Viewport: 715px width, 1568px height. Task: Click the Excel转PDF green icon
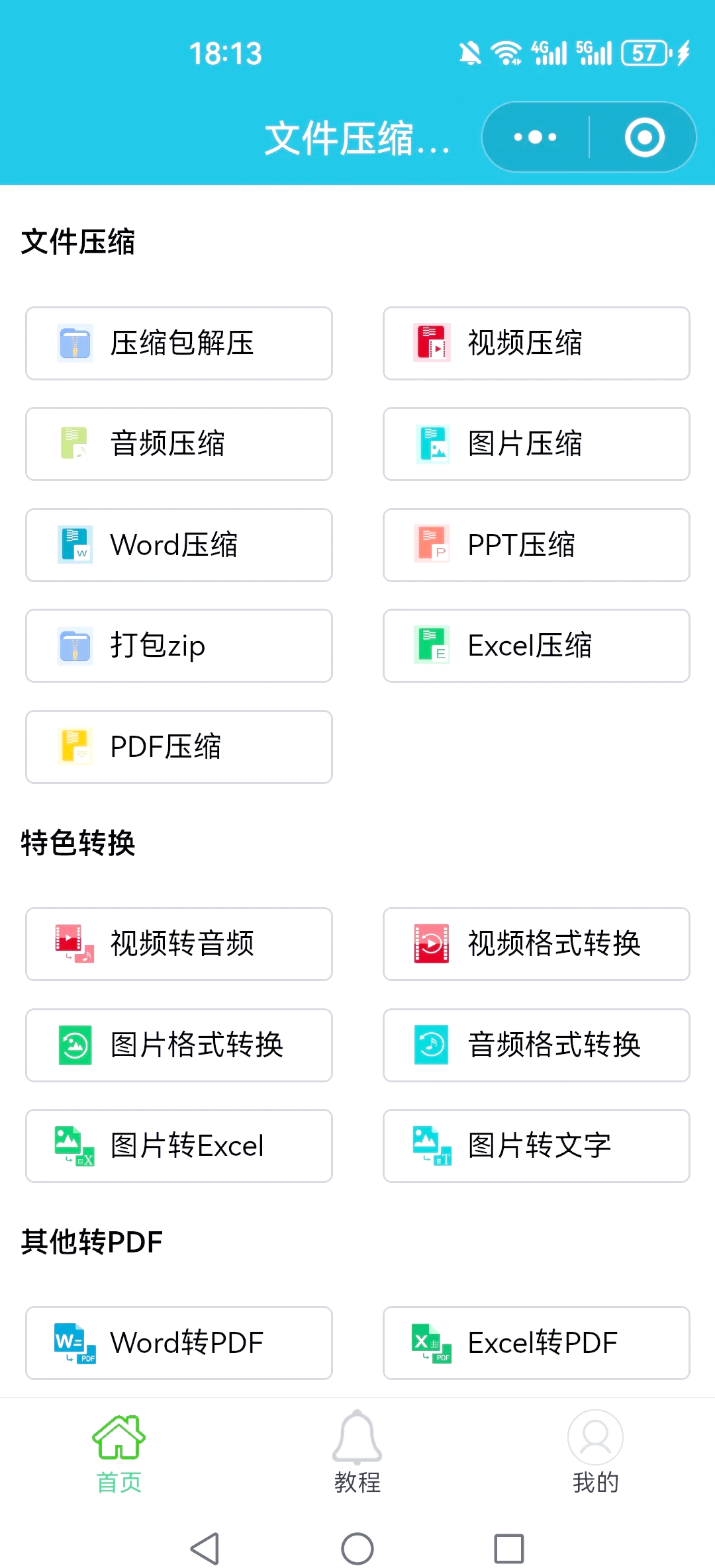[x=430, y=1343]
